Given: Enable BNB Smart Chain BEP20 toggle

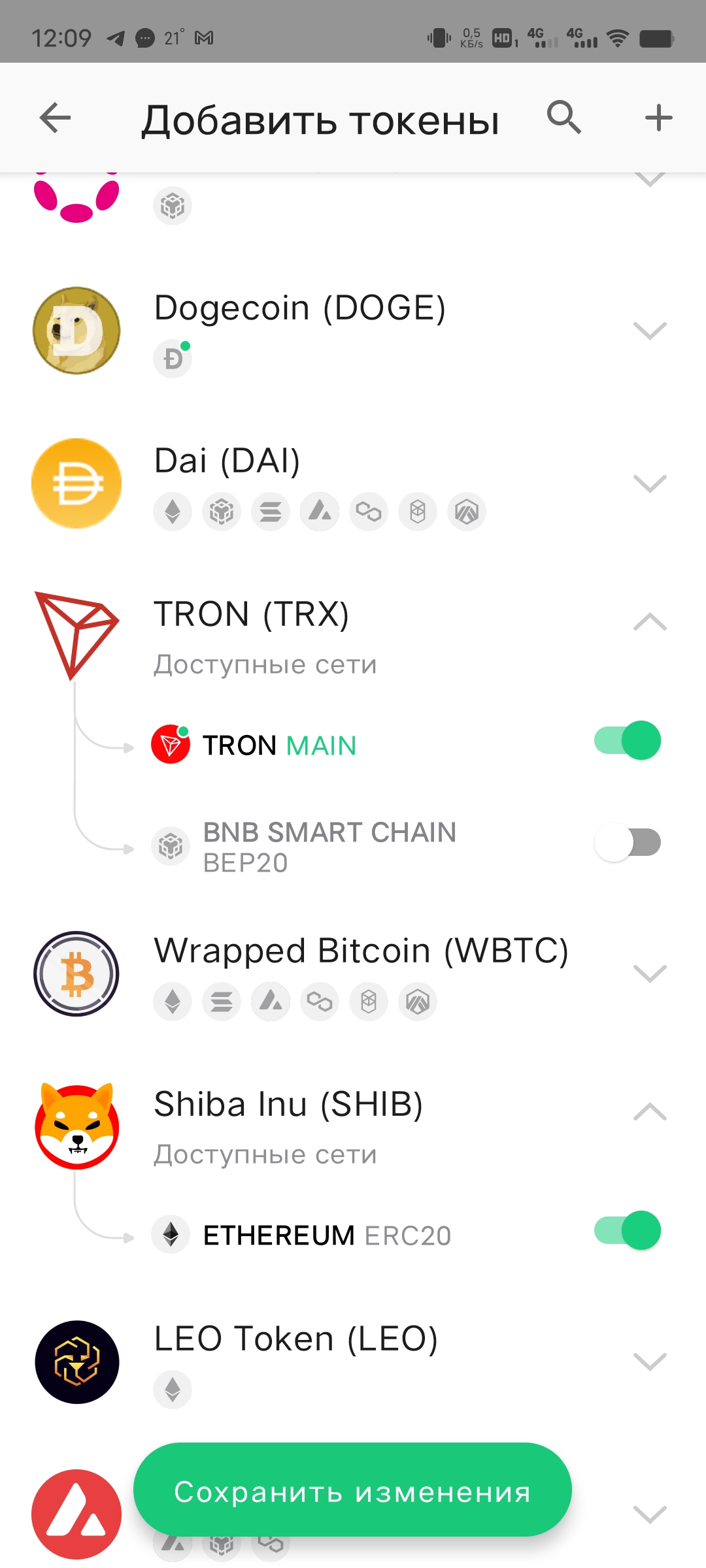Looking at the screenshot, I should click(x=628, y=842).
